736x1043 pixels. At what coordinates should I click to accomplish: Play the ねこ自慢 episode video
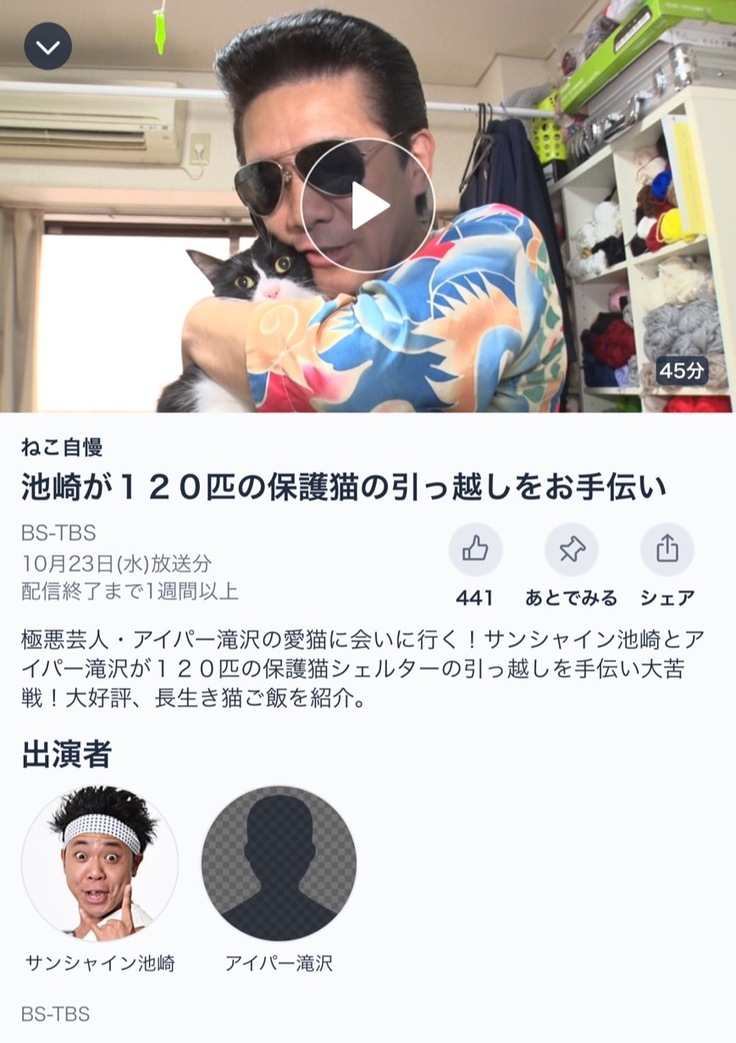point(368,206)
